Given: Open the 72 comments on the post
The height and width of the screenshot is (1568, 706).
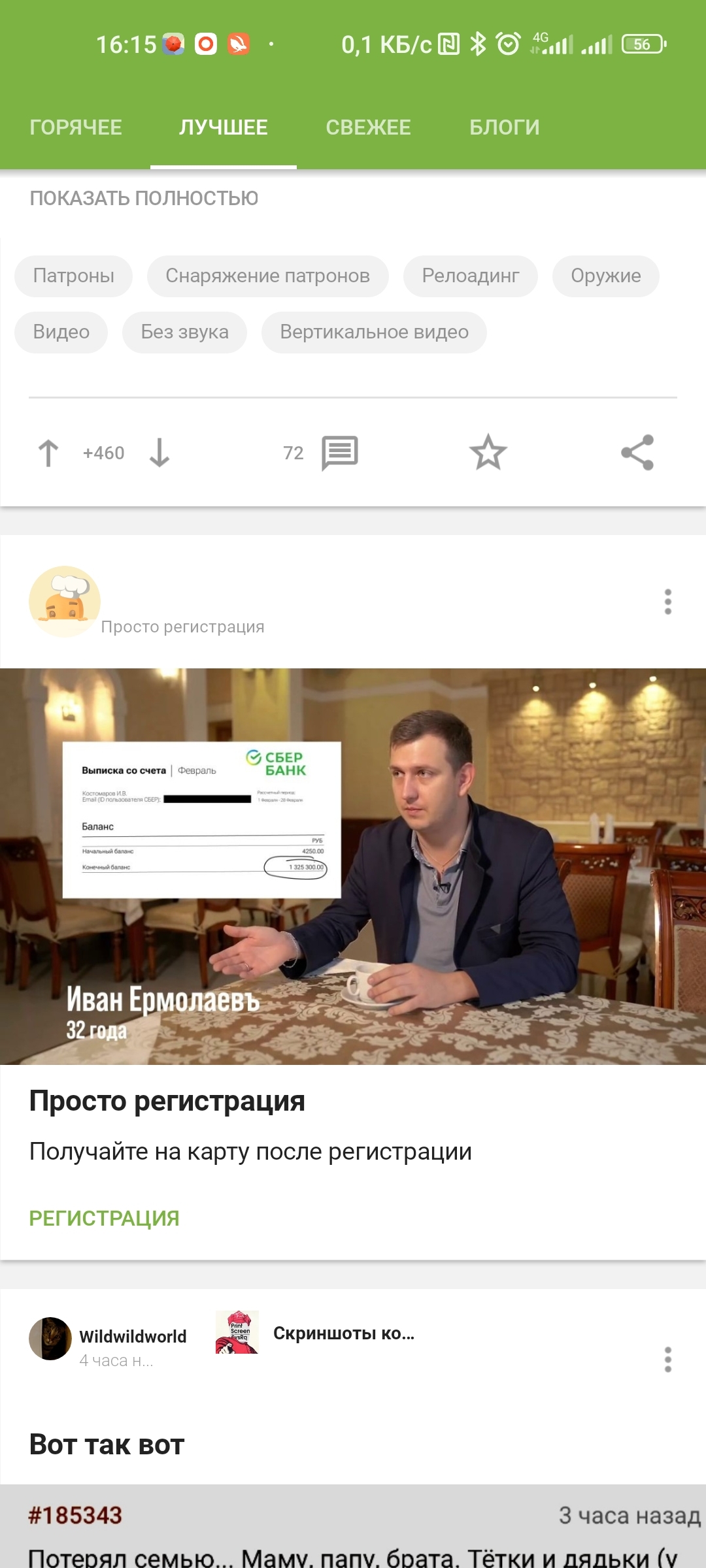Looking at the screenshot, I should coord(339,453).
